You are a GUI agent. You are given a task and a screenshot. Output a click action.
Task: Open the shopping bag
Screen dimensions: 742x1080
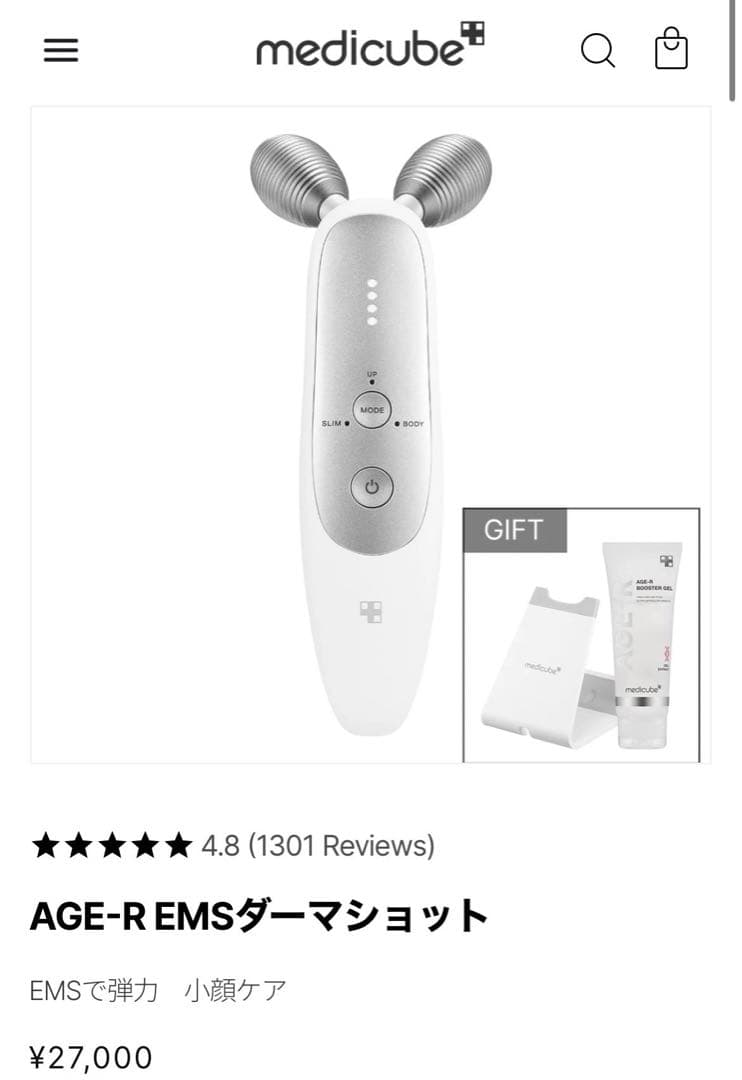point(671,49)
